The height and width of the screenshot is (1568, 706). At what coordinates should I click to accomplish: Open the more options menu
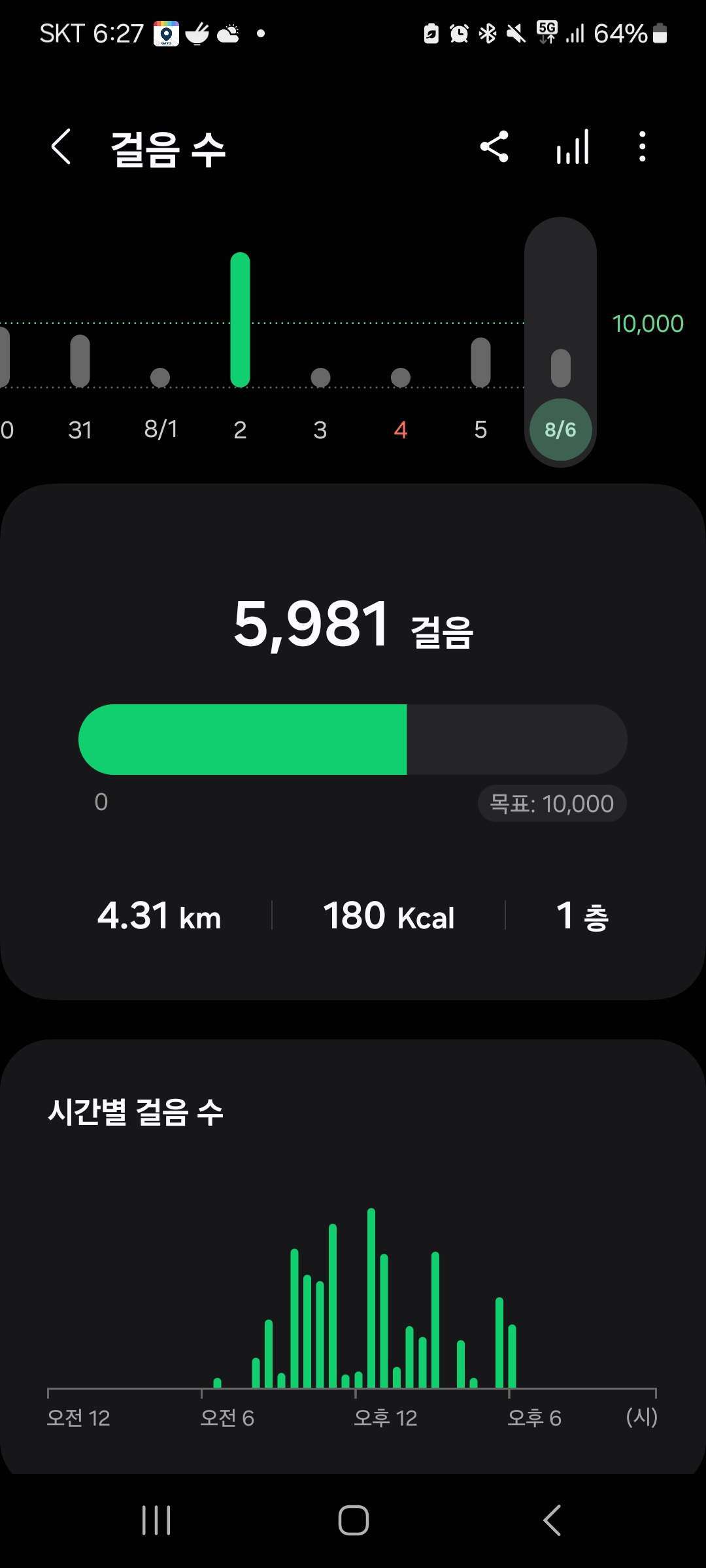(x=643, y=146)
